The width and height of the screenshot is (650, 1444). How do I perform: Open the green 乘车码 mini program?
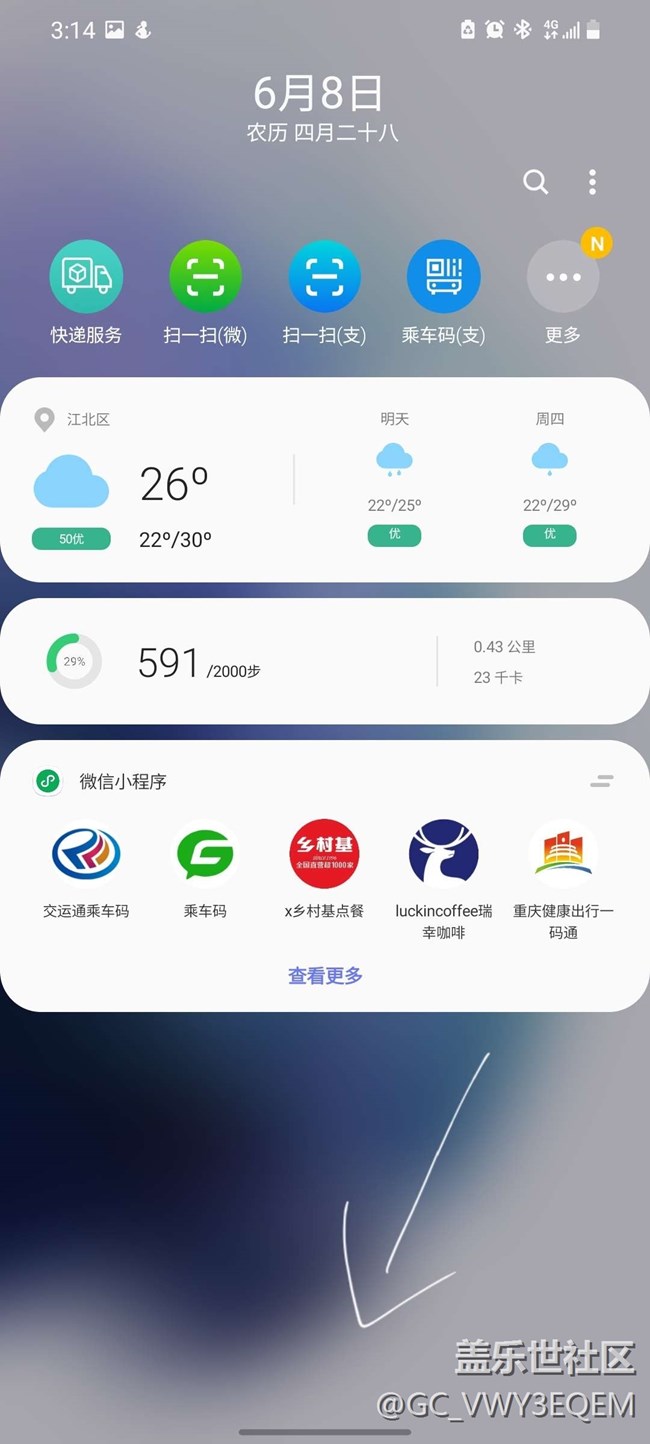[205, 856]
